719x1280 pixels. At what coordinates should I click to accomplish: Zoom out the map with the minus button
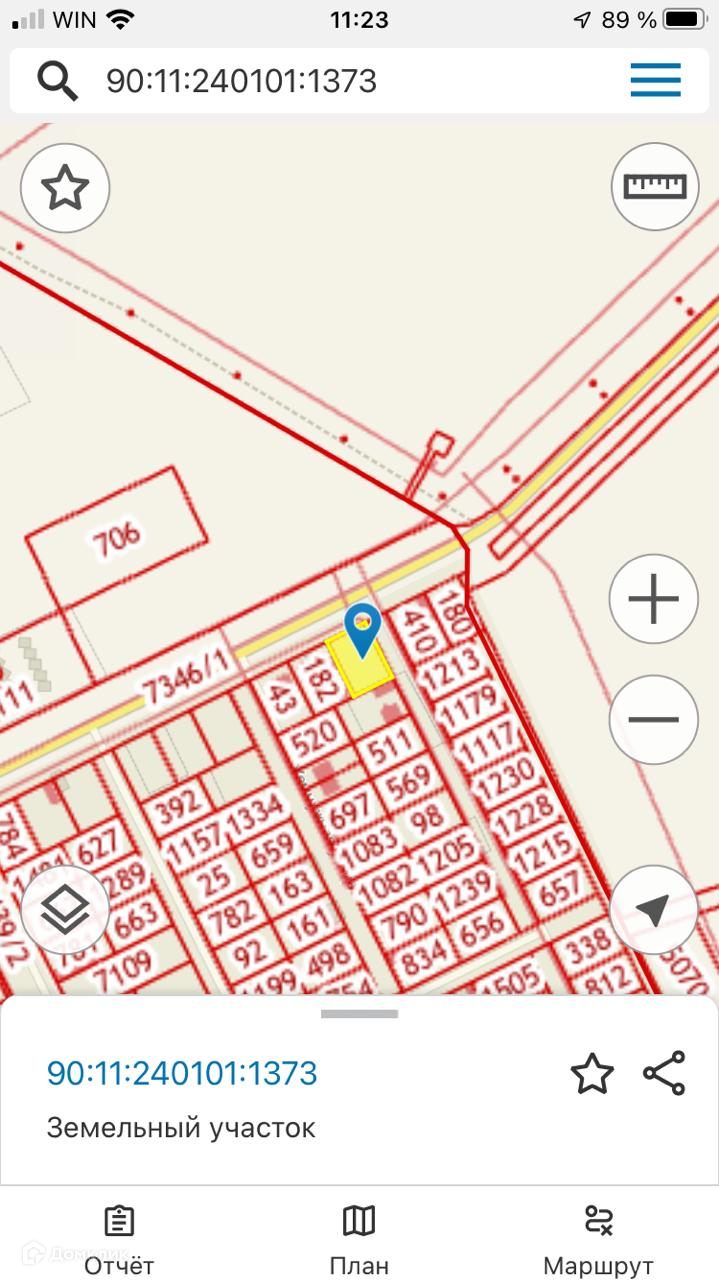[653, 719]
